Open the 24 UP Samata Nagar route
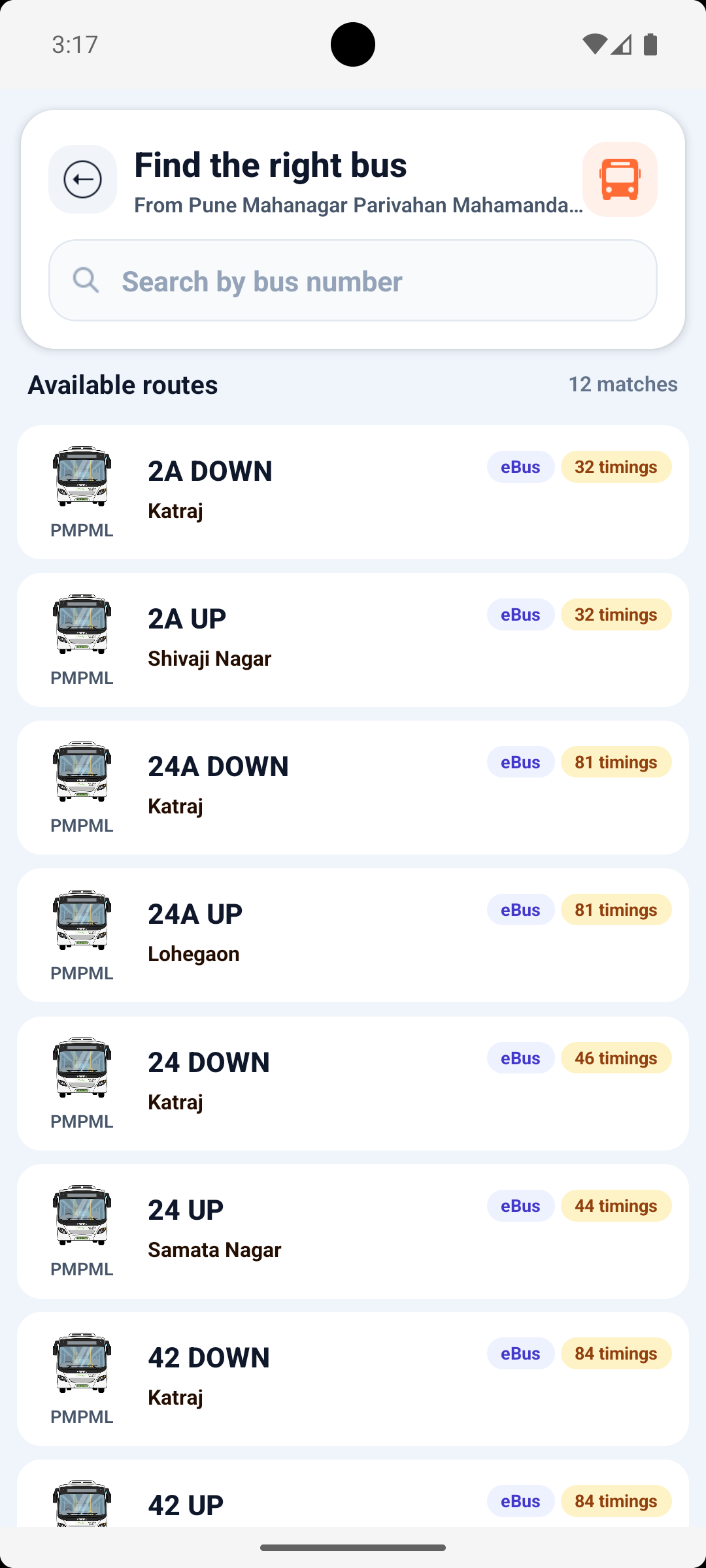The height and width of the screenshot is (1568, 706). tap(353, 1232)
